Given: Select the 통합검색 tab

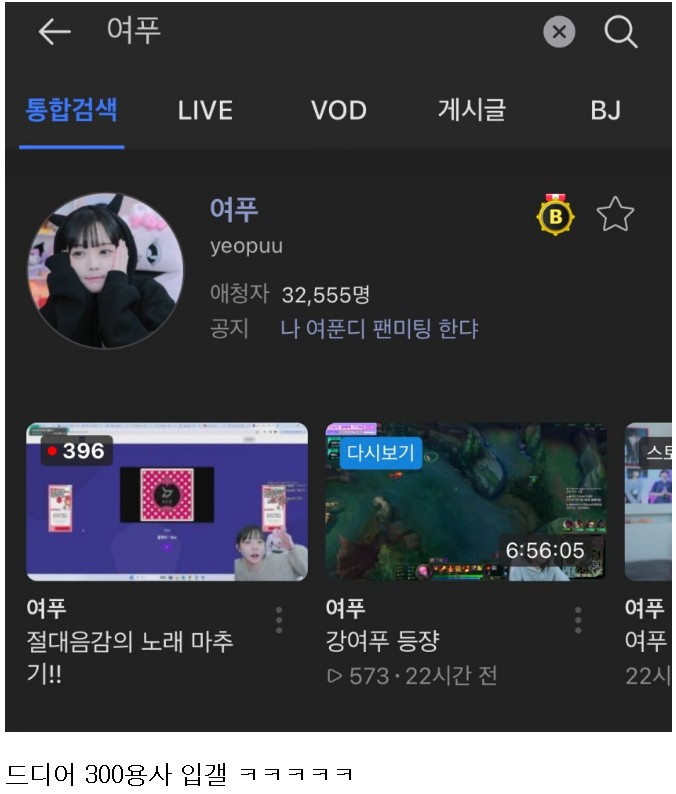Looking at the screenshot, I should click(71, 110).
